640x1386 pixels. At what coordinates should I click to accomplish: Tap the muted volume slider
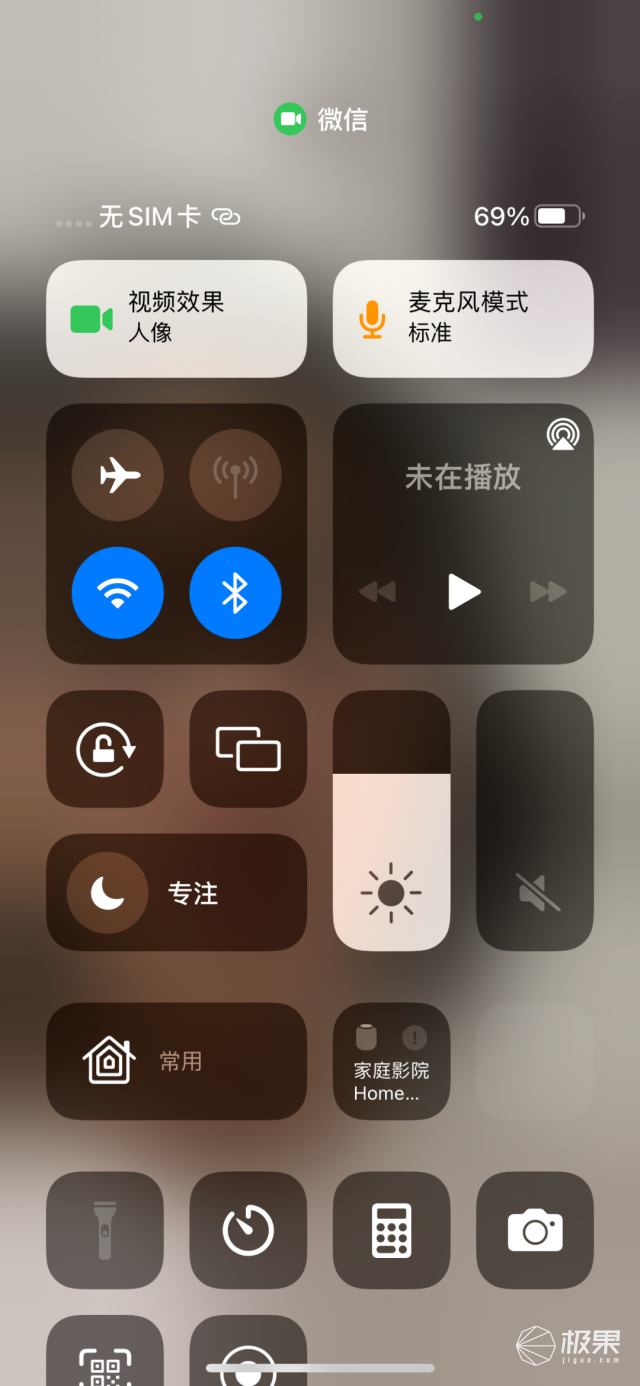[535, 820]
